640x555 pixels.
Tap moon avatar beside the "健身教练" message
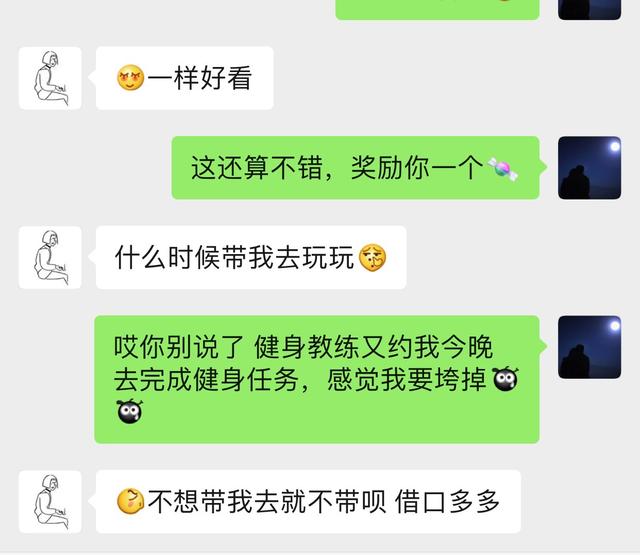[589, 347]
